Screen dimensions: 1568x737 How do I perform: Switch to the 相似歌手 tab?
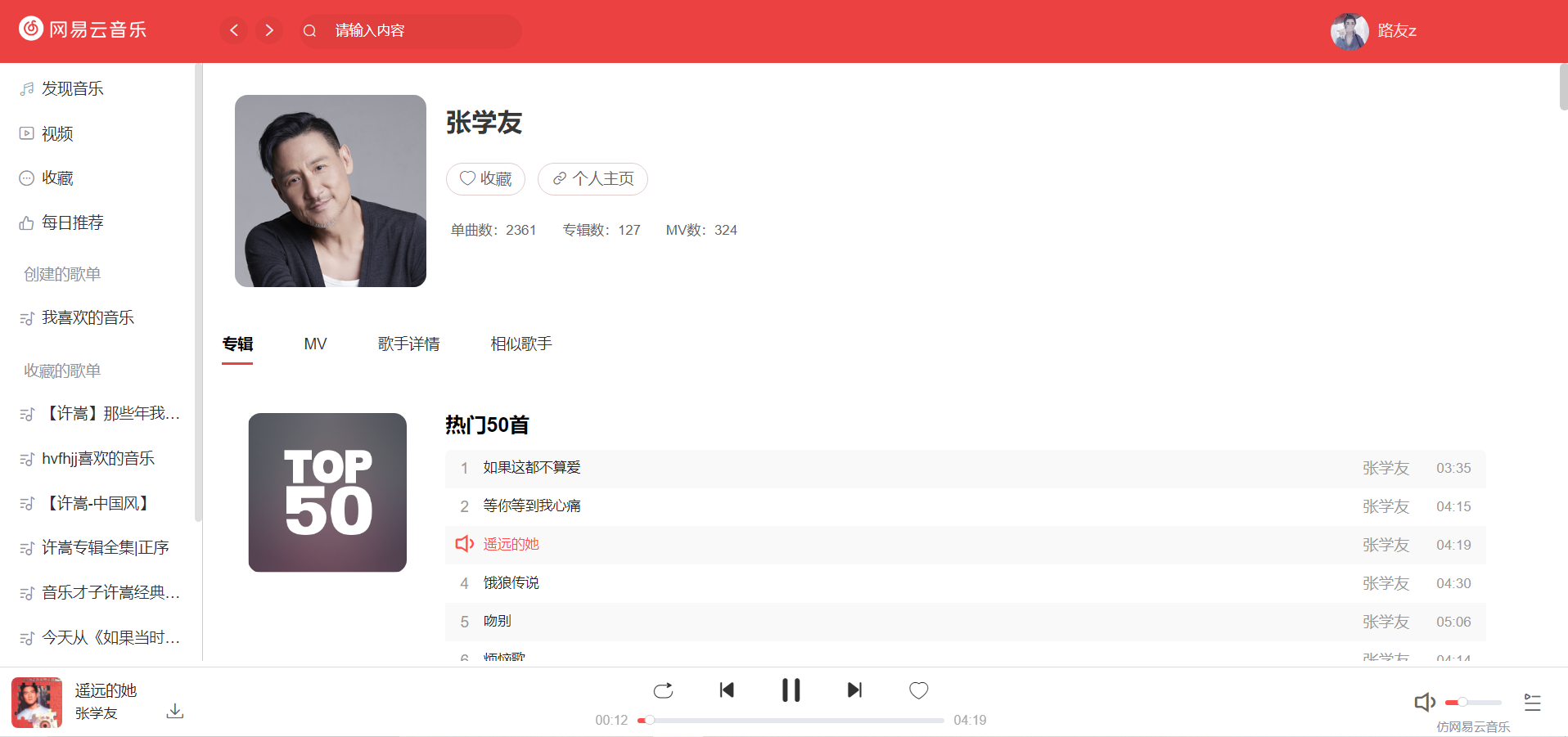pyautogui.click(x=521, y=344)
